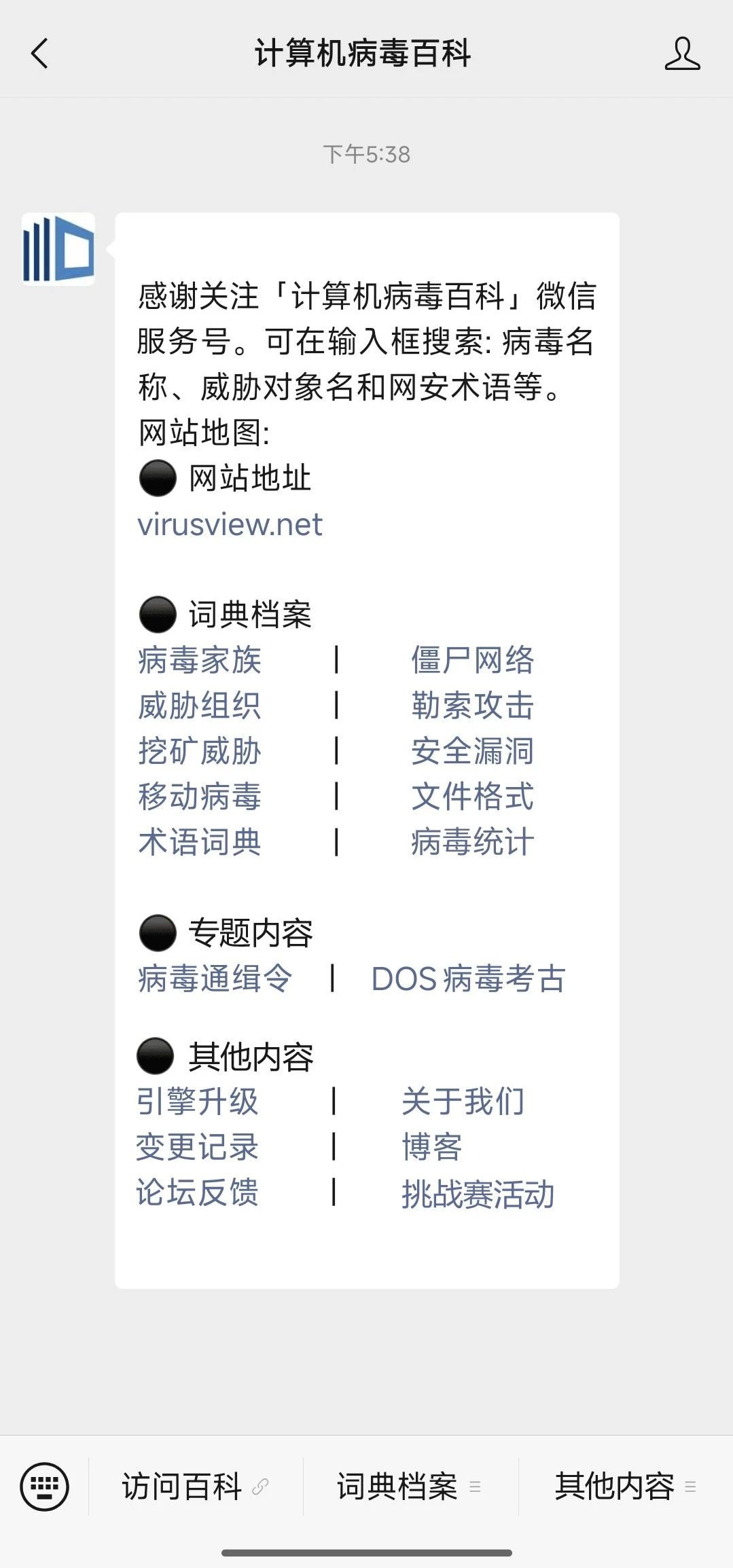Tap the 访问百科 menu button
This screenshot has width=733, height=1568.
point(196,1487)
